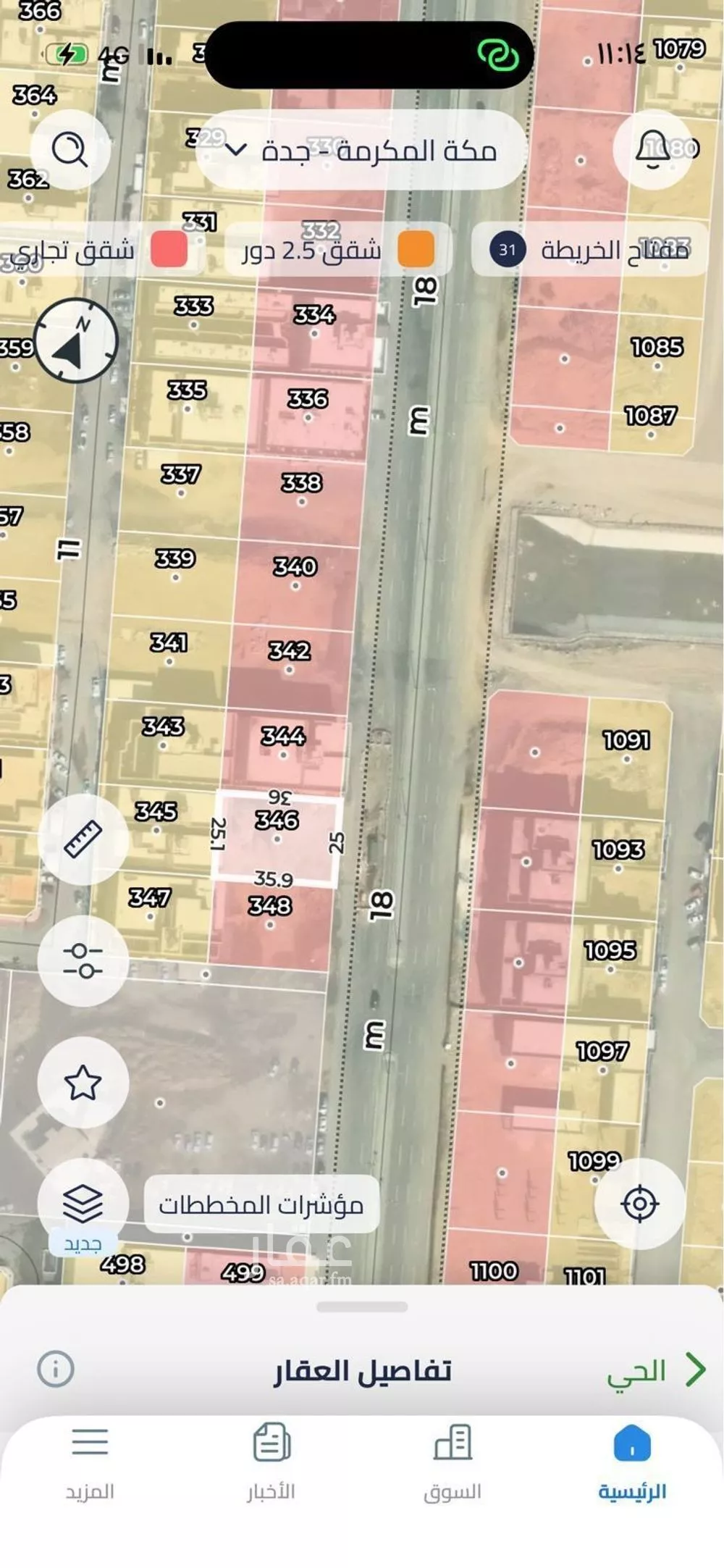
Task: Open the notifications bell
Action: tap(652, 150)
